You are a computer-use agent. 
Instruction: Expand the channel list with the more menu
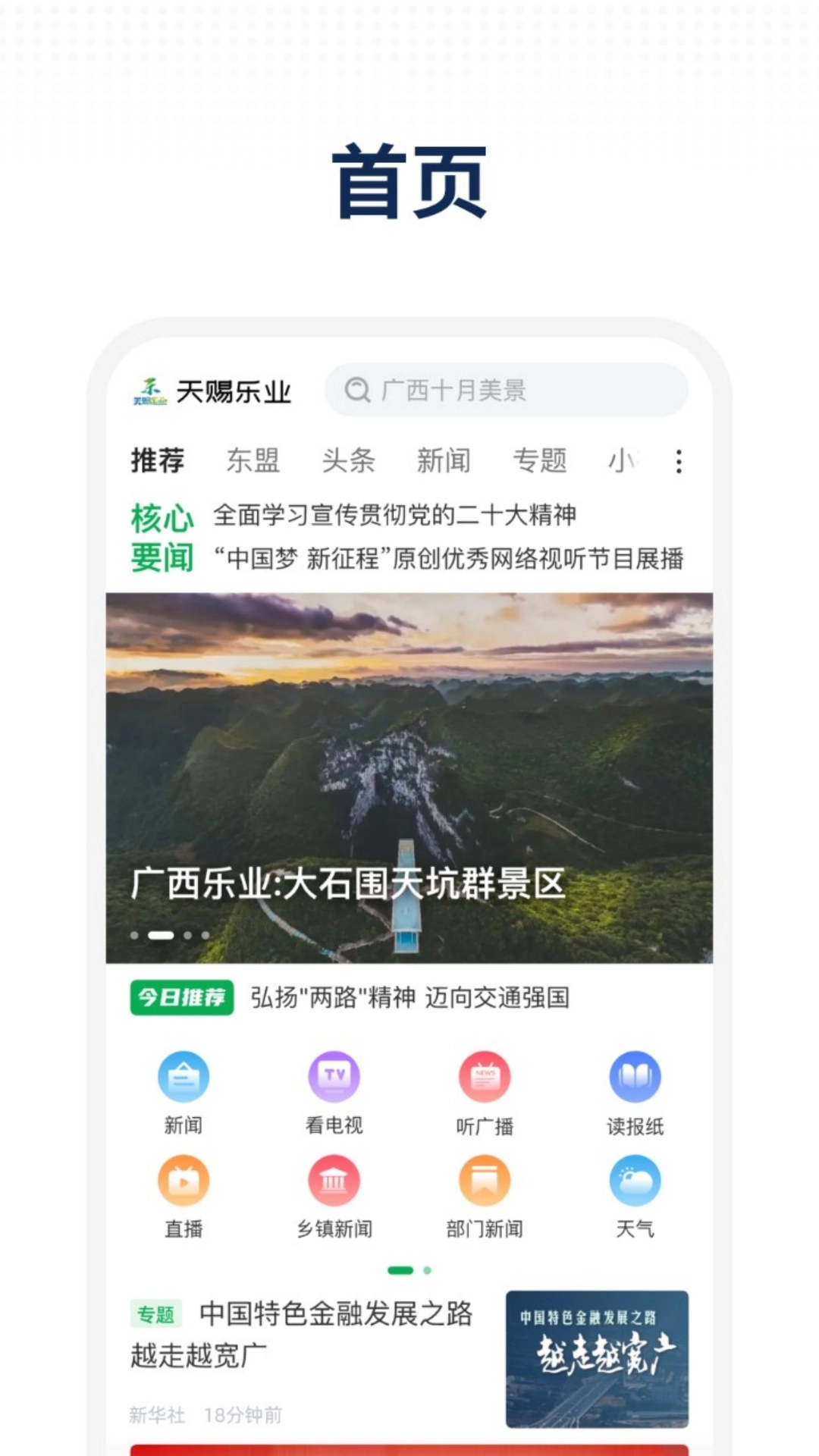coord(678,460)
